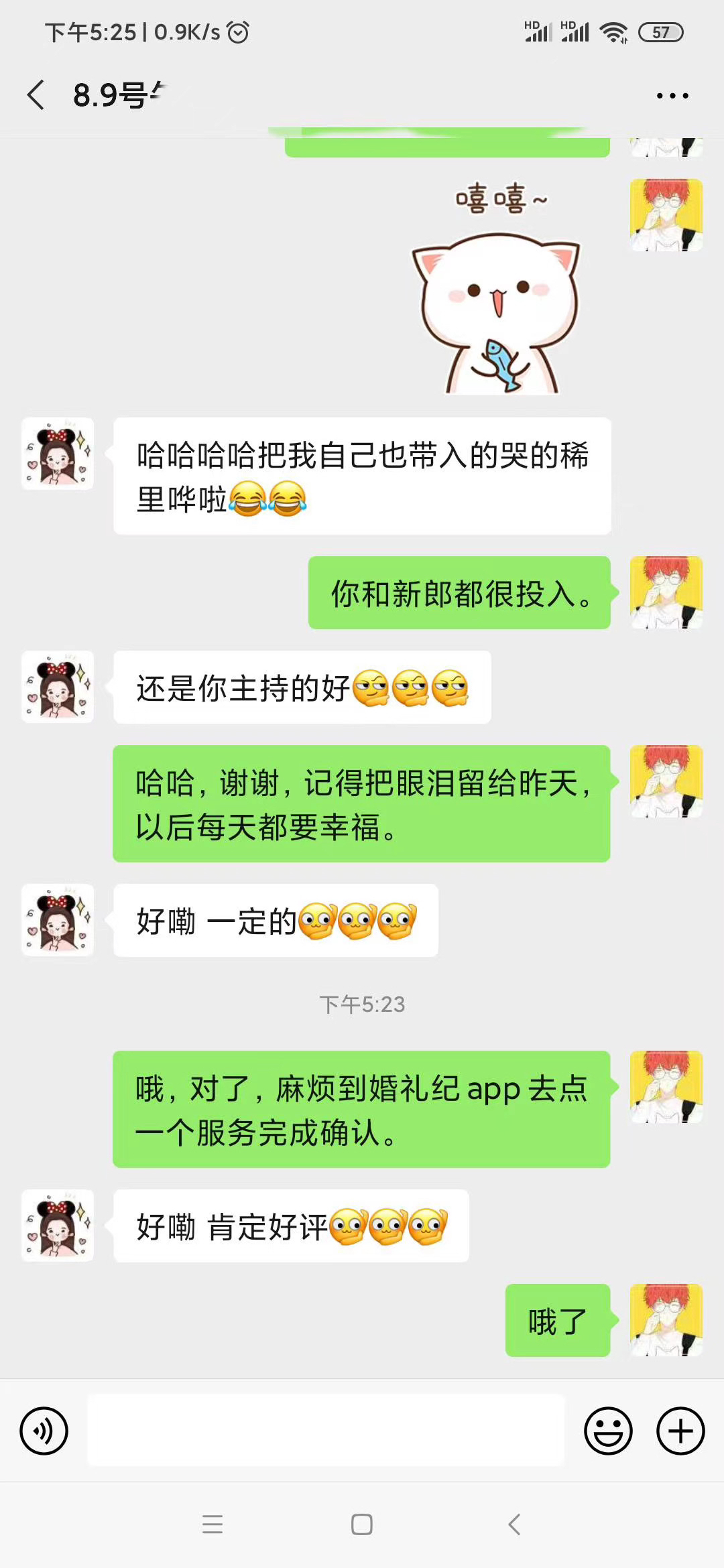Open the three-dot chat info menu
Viewport: 724px width, 1568px height.
pos(672,96)
